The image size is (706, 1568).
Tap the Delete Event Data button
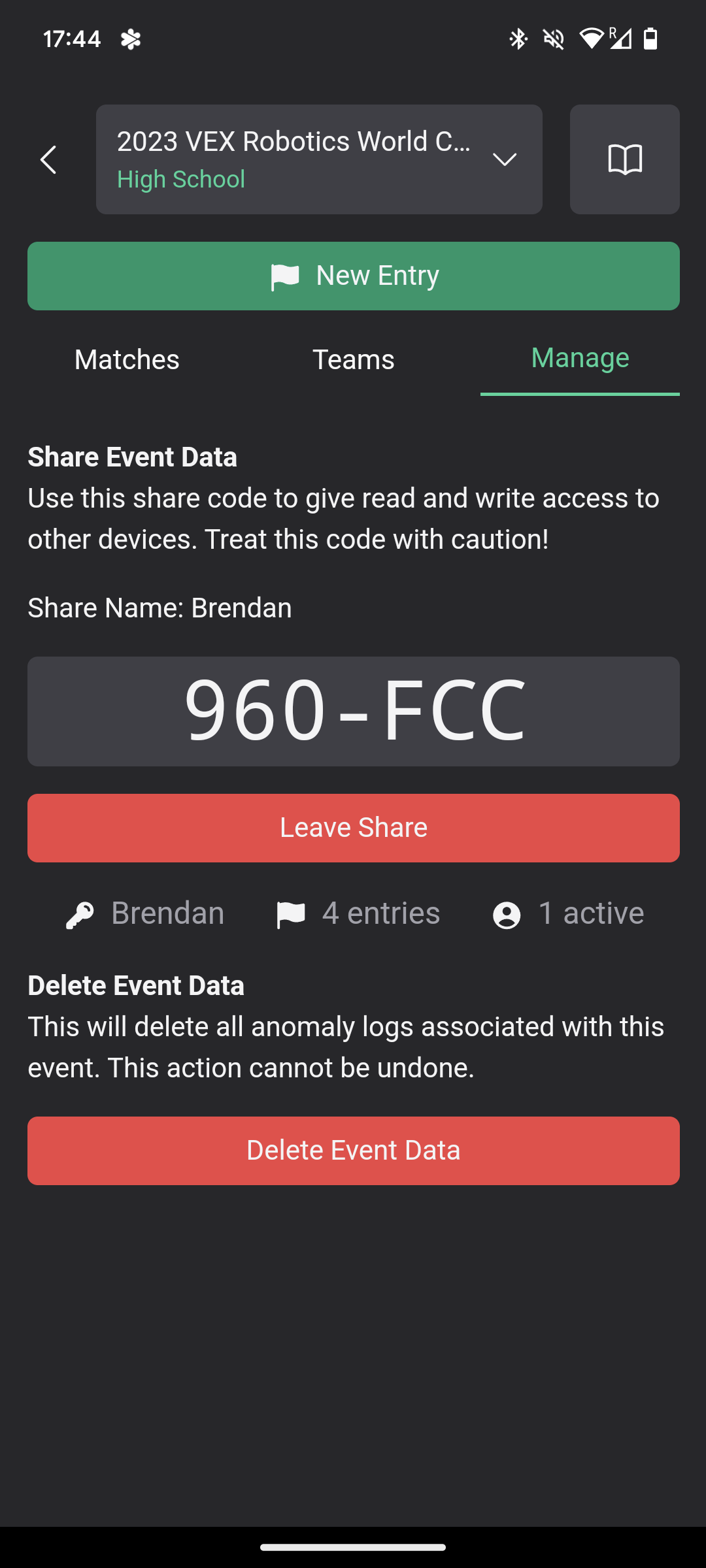tap(354, 1151)
